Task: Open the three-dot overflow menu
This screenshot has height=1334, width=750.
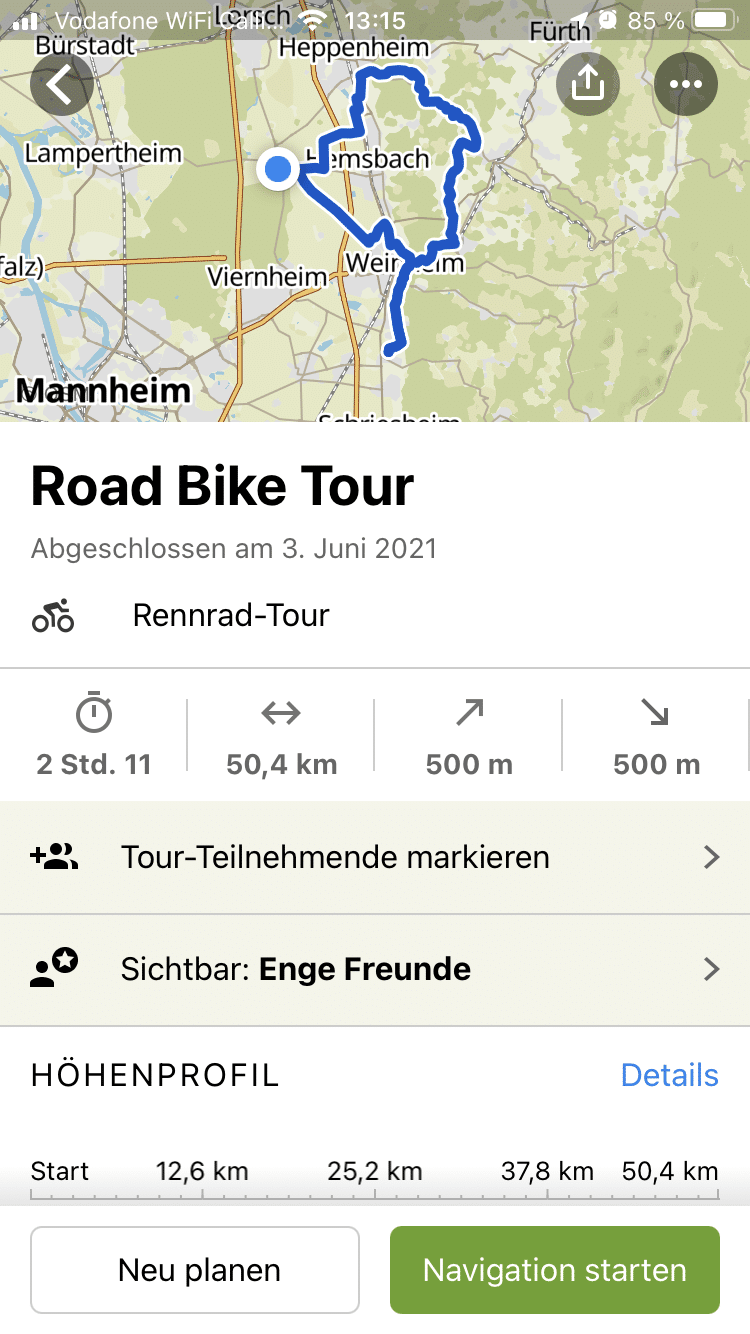Action: (x=686, y=85)
